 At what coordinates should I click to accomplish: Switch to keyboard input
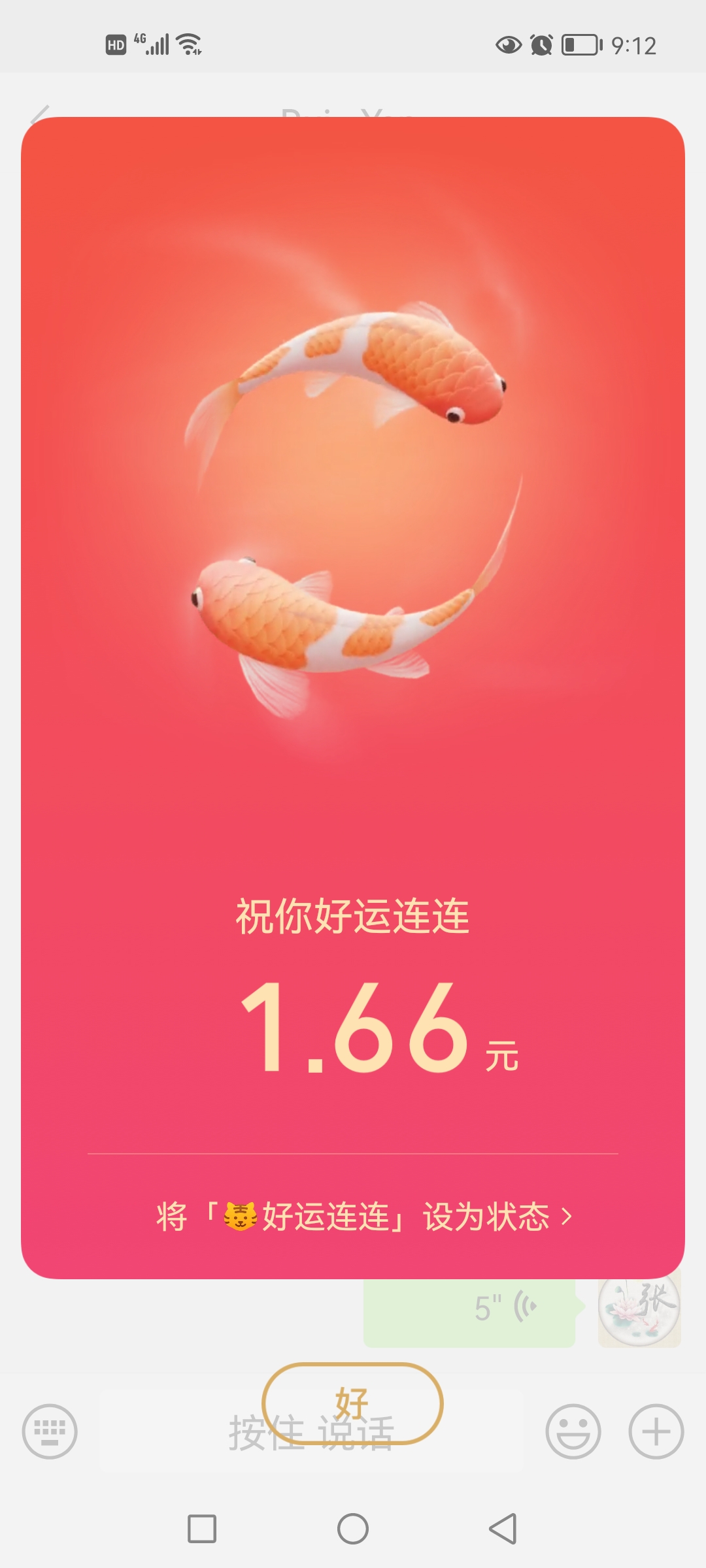click(x=50, y=1431)
